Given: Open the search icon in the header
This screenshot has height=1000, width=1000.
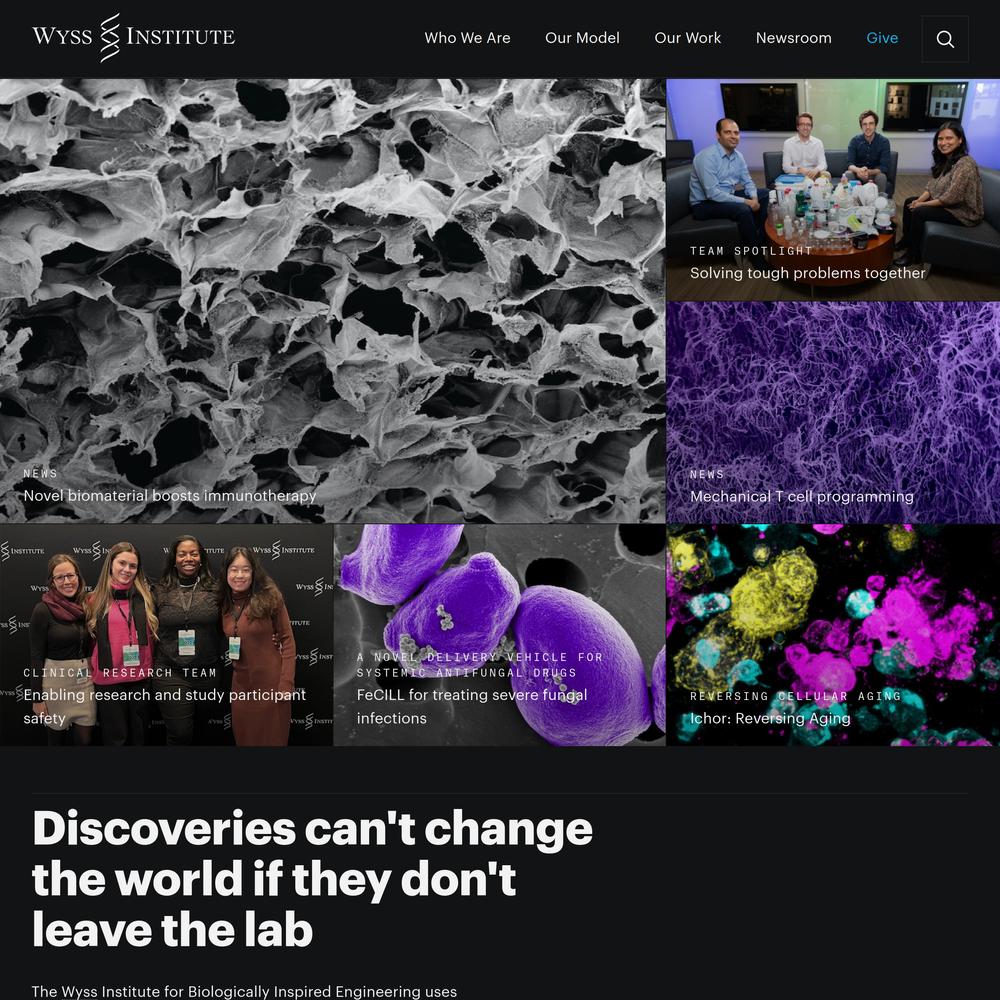Looking at the screenshot, I should pos(945,39).
